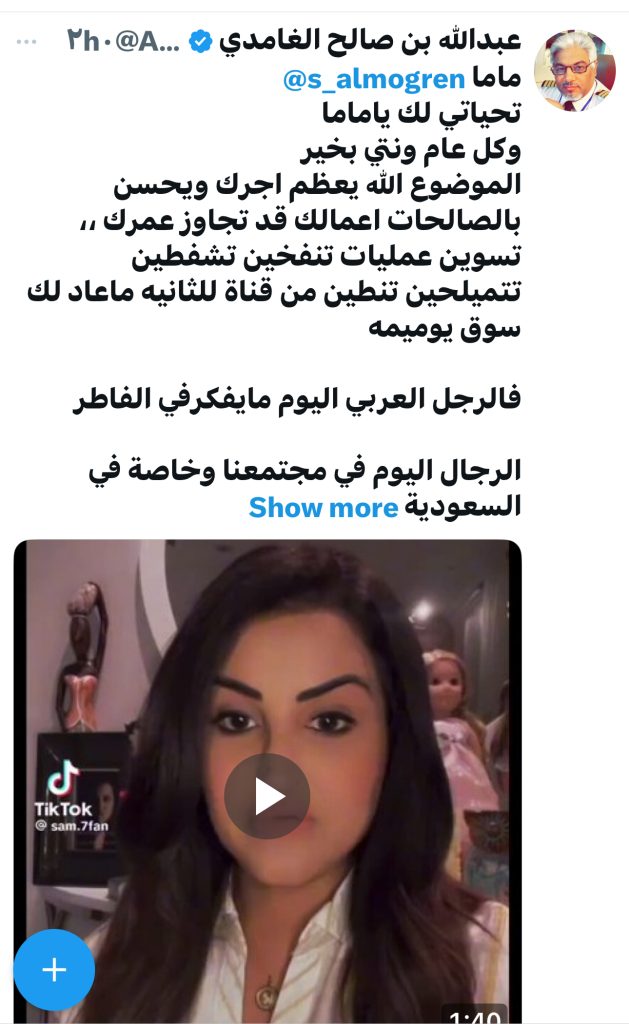Play the embedded TikTok video
629x1024 pixels.
(x=266, y=796)
